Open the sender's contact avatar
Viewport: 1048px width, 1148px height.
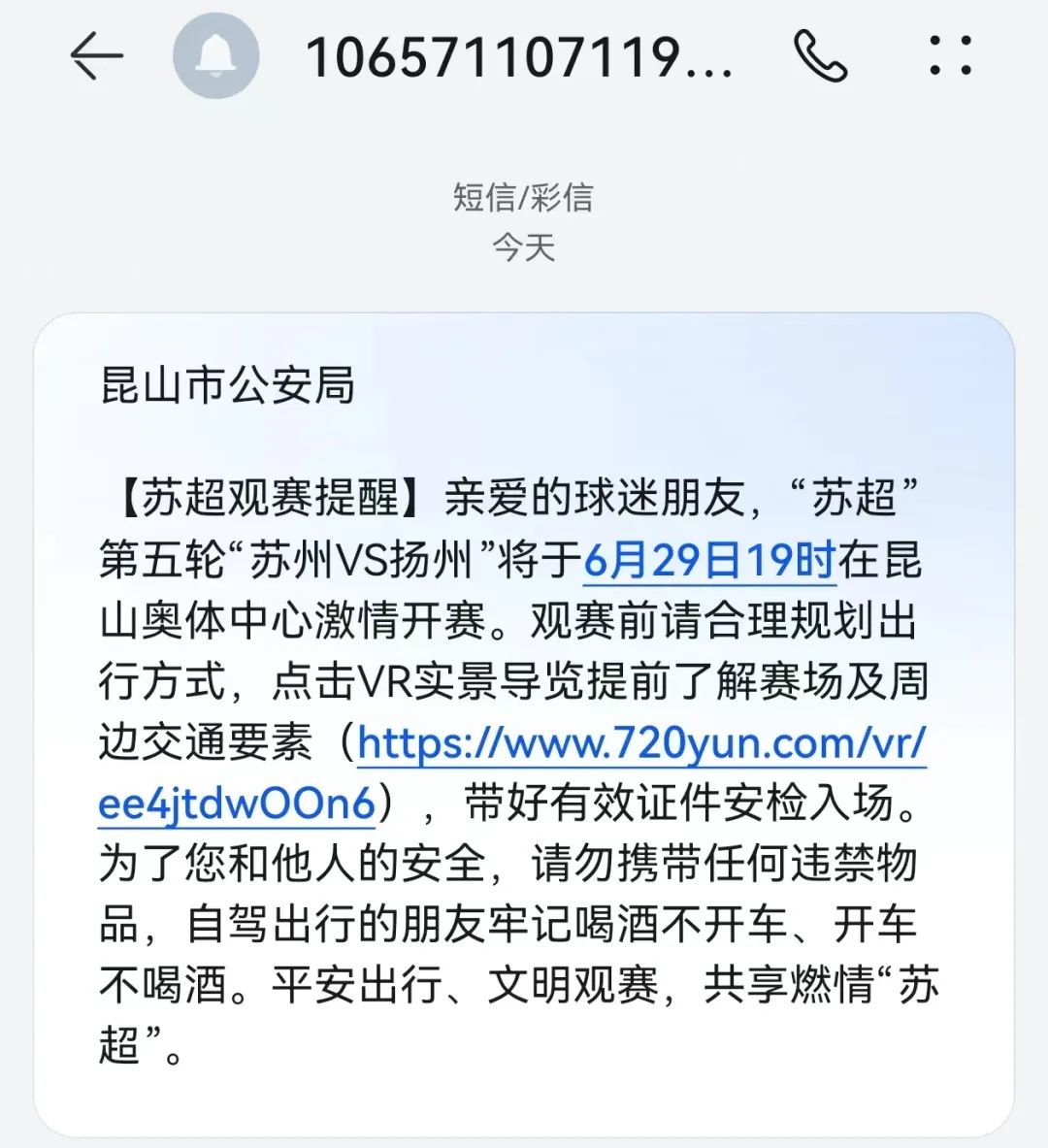point(215,56)
